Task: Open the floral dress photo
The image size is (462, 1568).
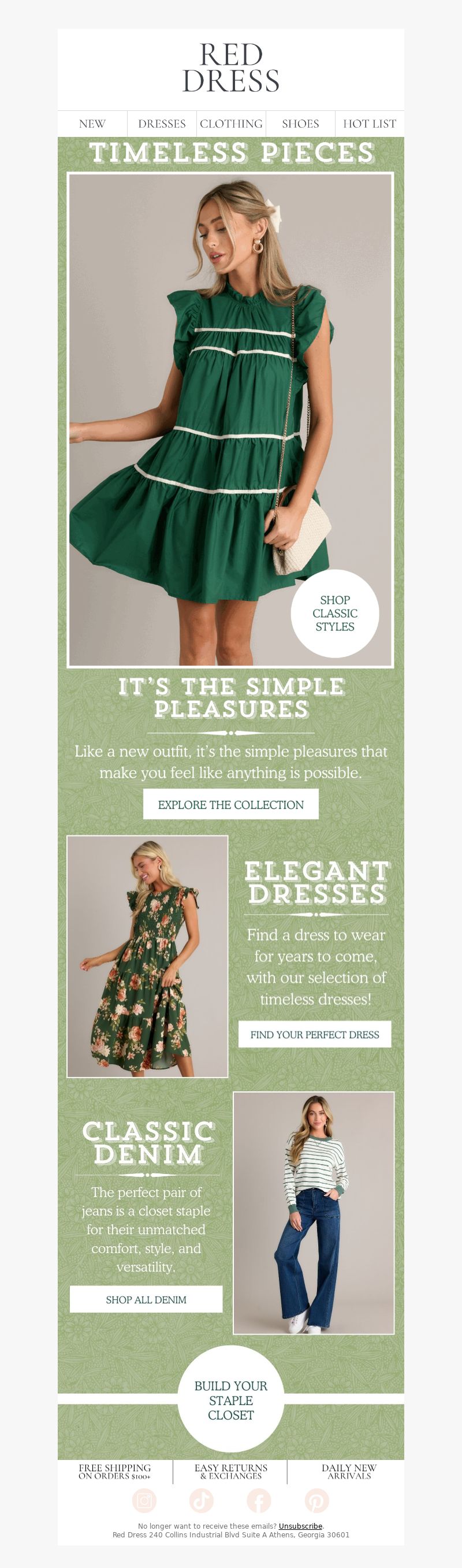Action: (147, 956)
